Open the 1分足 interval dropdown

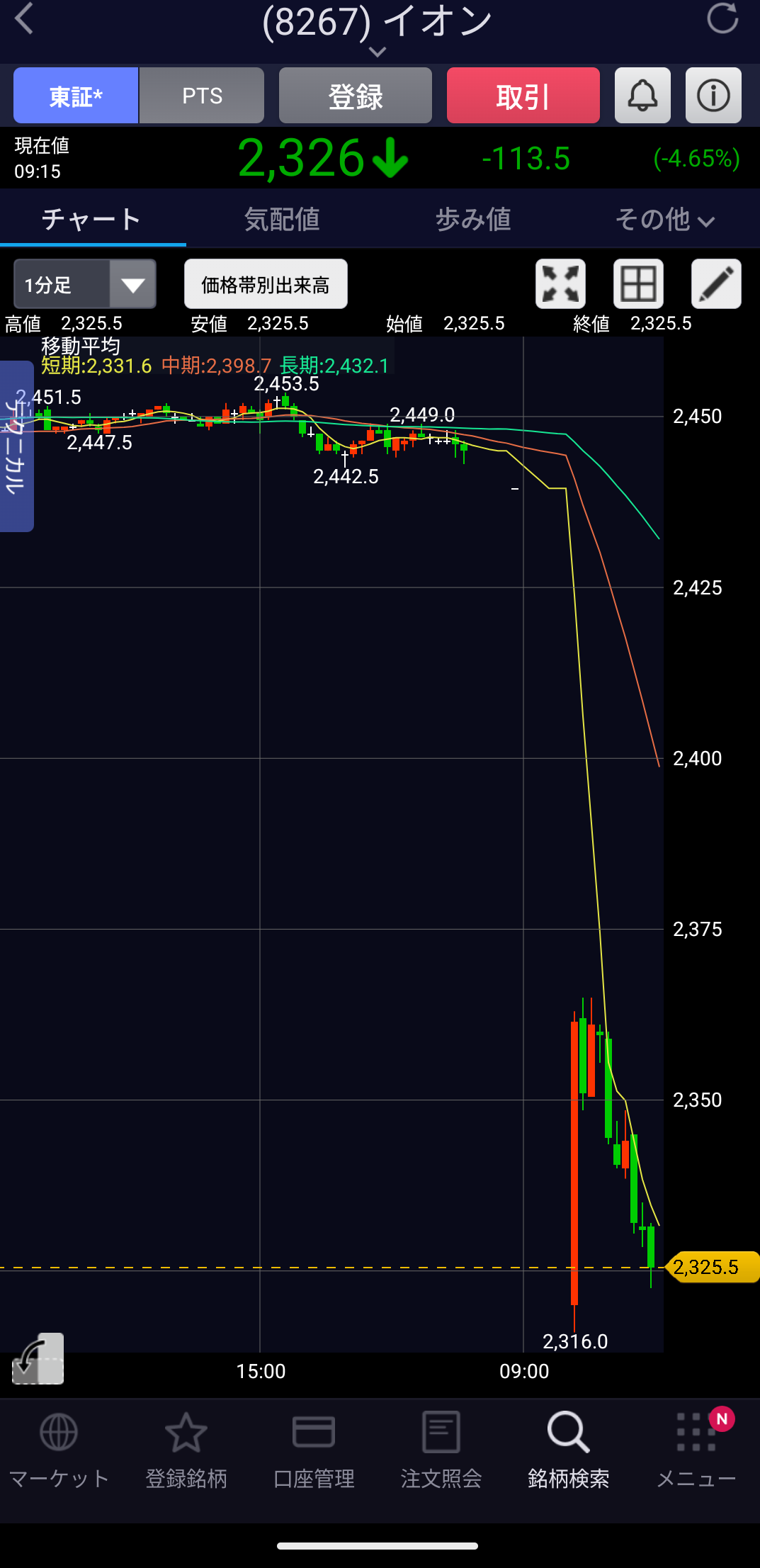point(85,284)
